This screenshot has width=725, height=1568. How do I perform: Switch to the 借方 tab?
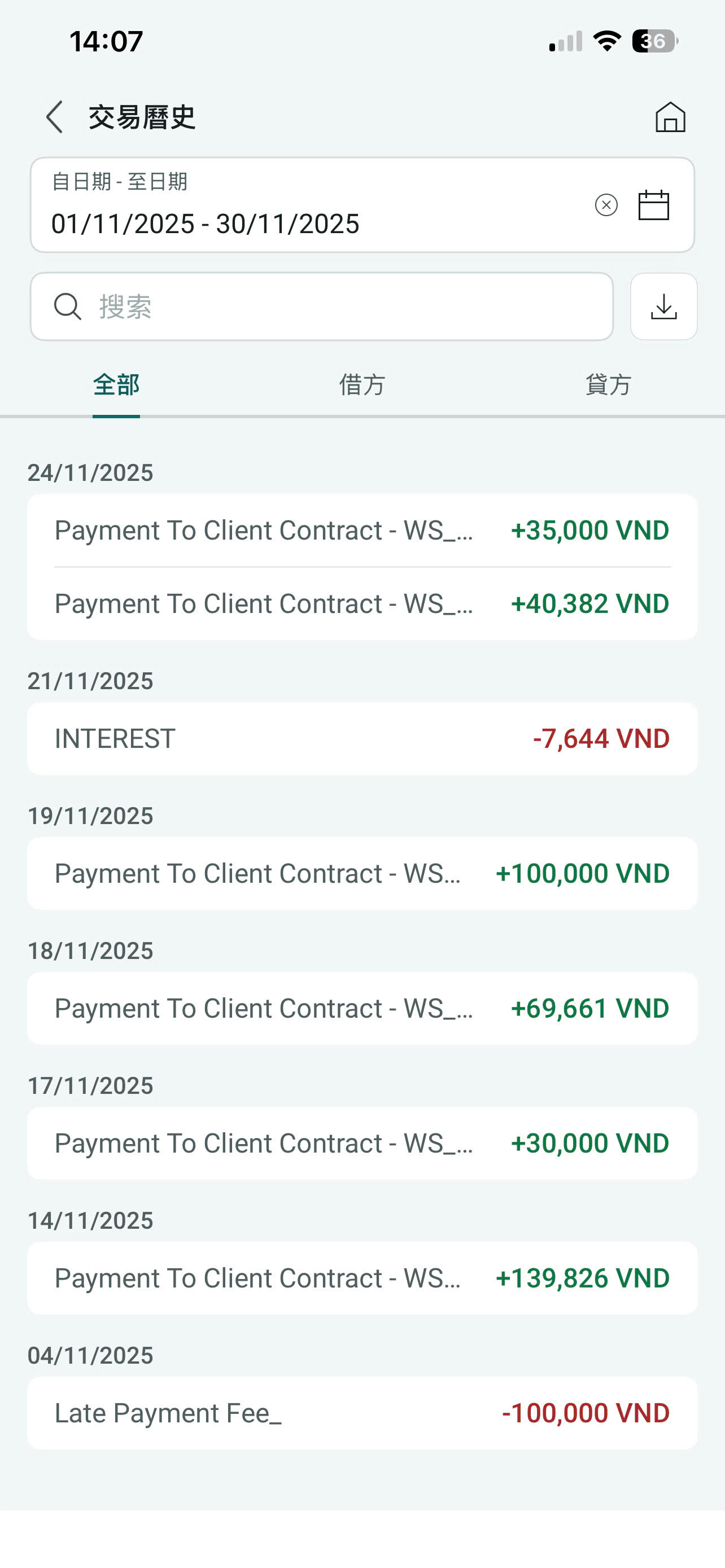(x=362, y=385)
